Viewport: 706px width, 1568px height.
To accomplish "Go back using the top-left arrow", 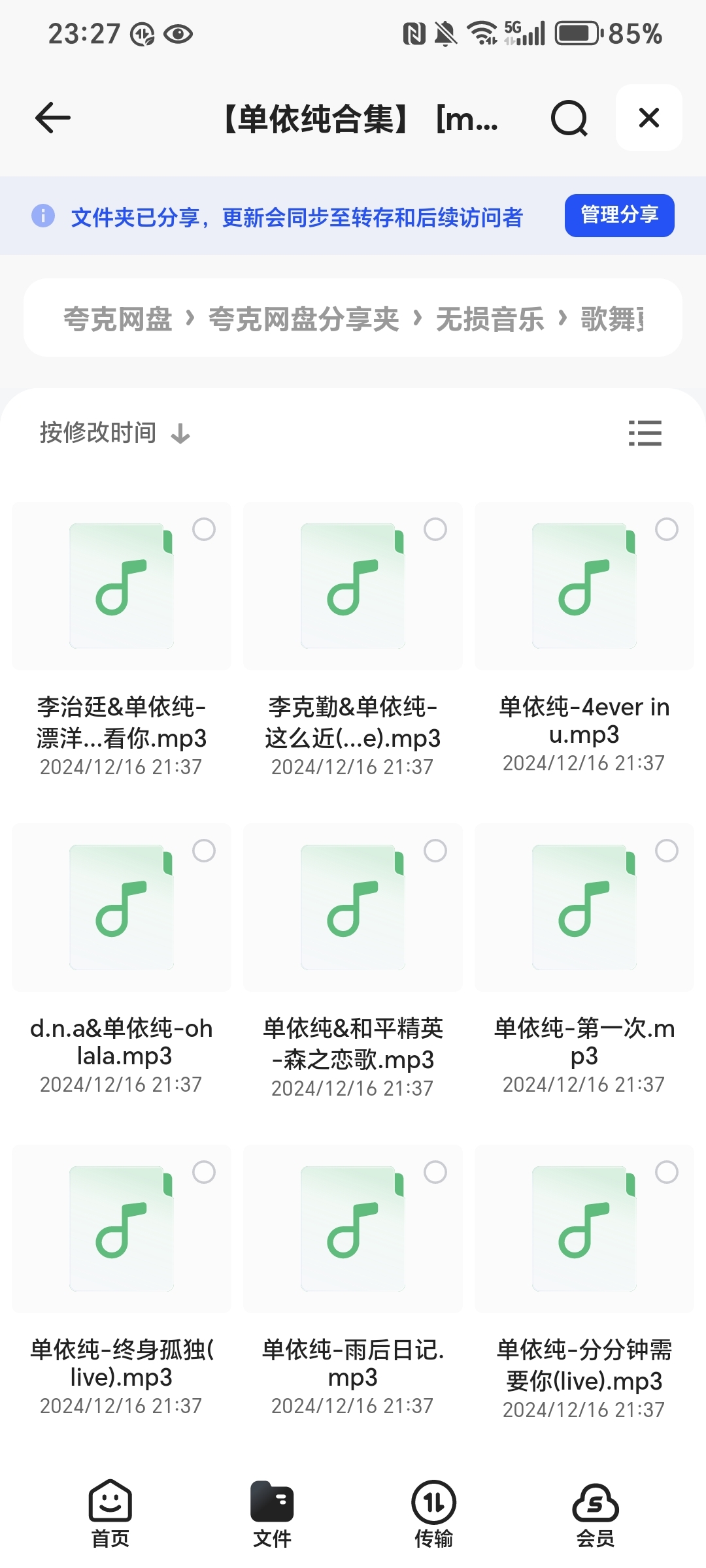I will coord(53,118).
